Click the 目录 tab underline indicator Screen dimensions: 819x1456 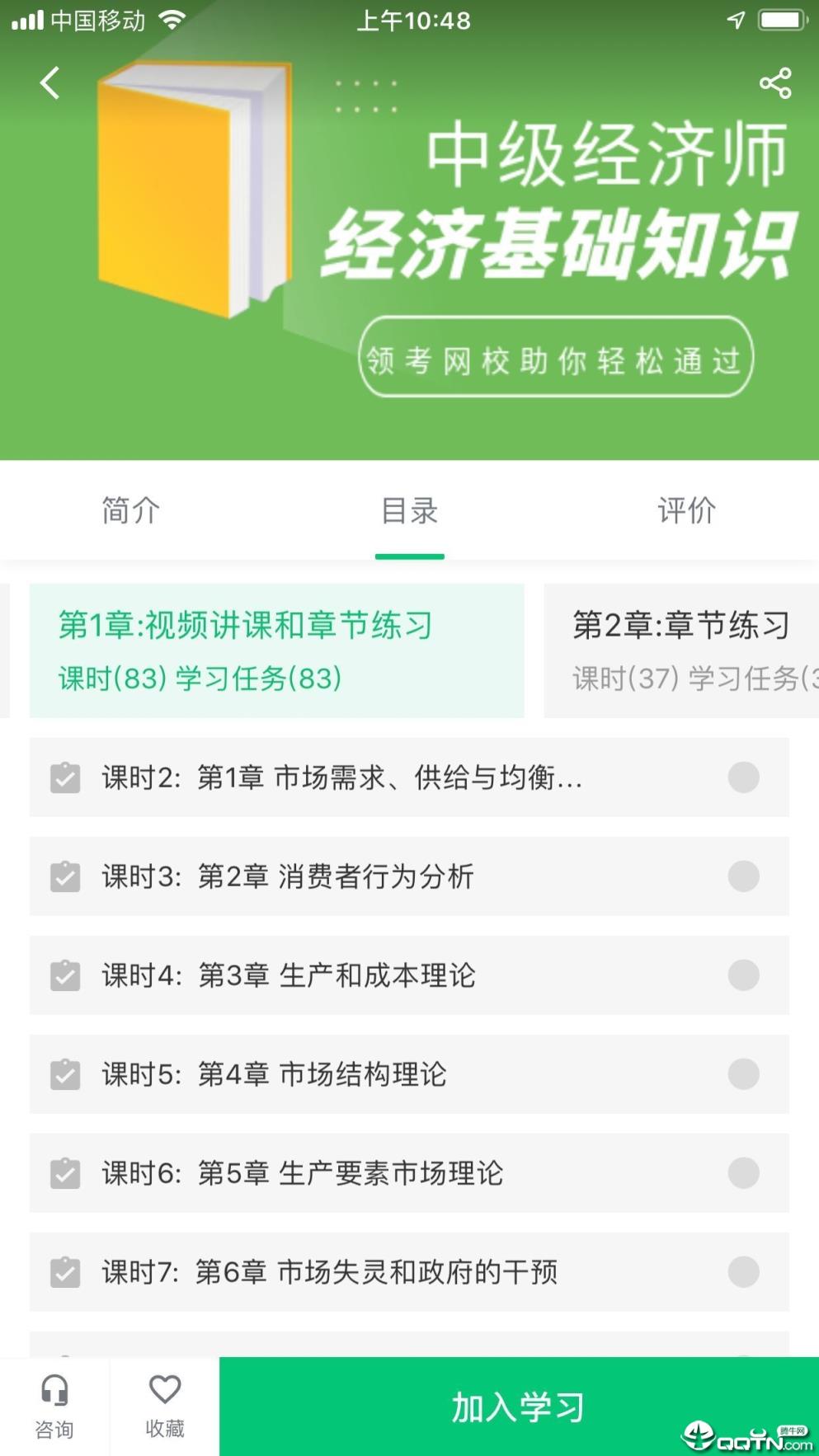tap(409, 557)
